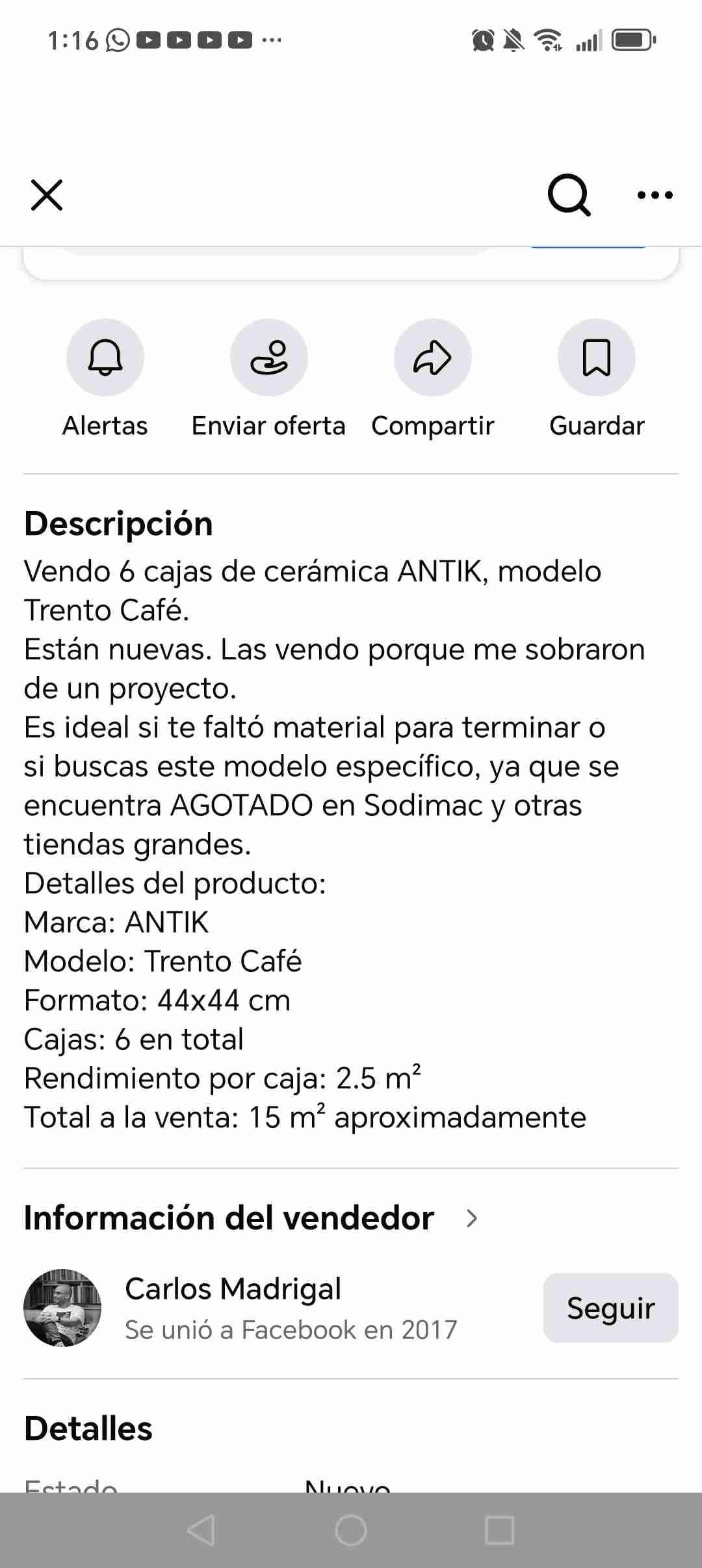Tap Carlos Madrigal's profile photo
The image size is (702, 1568).
coord(62,1308)
